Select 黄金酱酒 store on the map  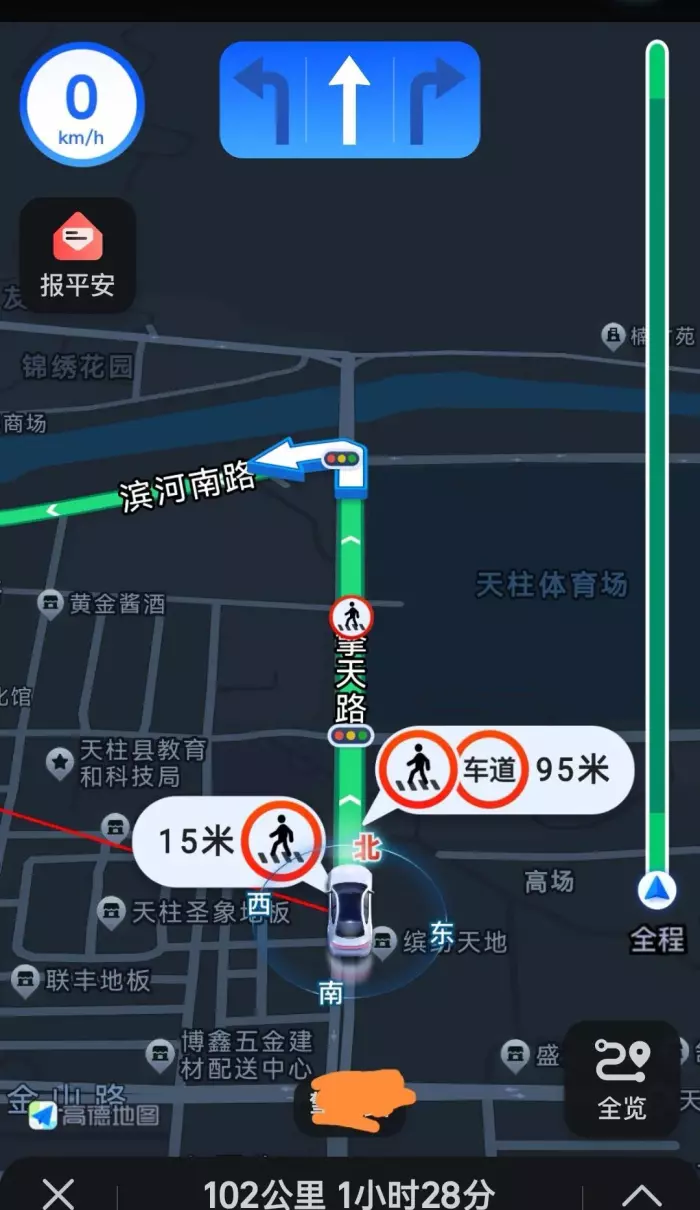pyautogui.click(x=102, y=603)
